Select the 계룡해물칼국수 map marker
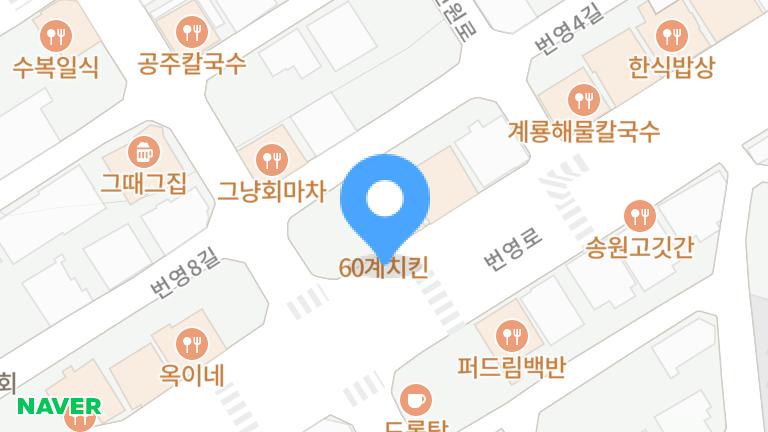 pyautogui.click(x=583, y=99)
